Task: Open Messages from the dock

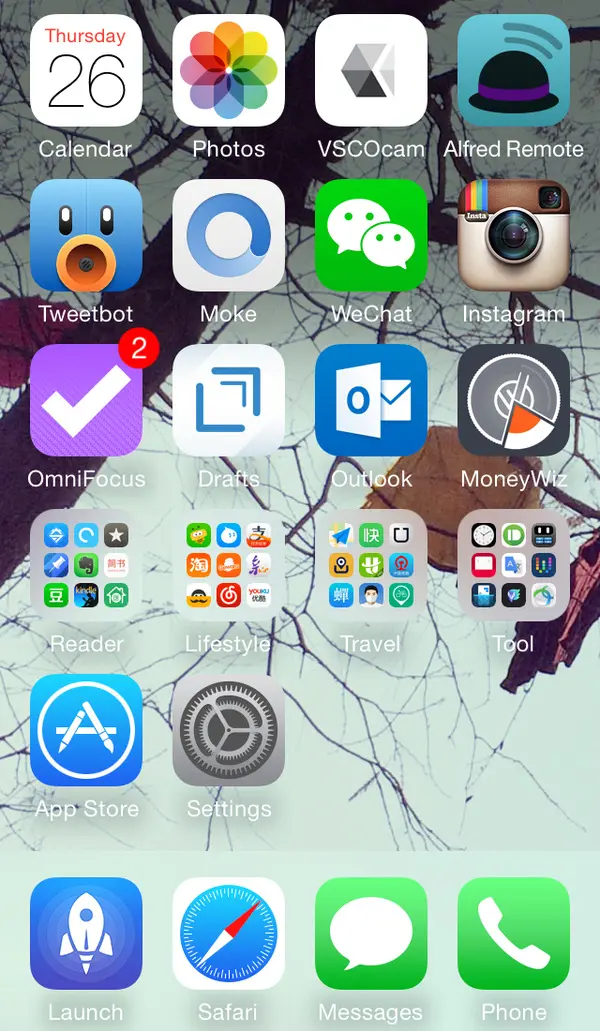Action: 371,933
